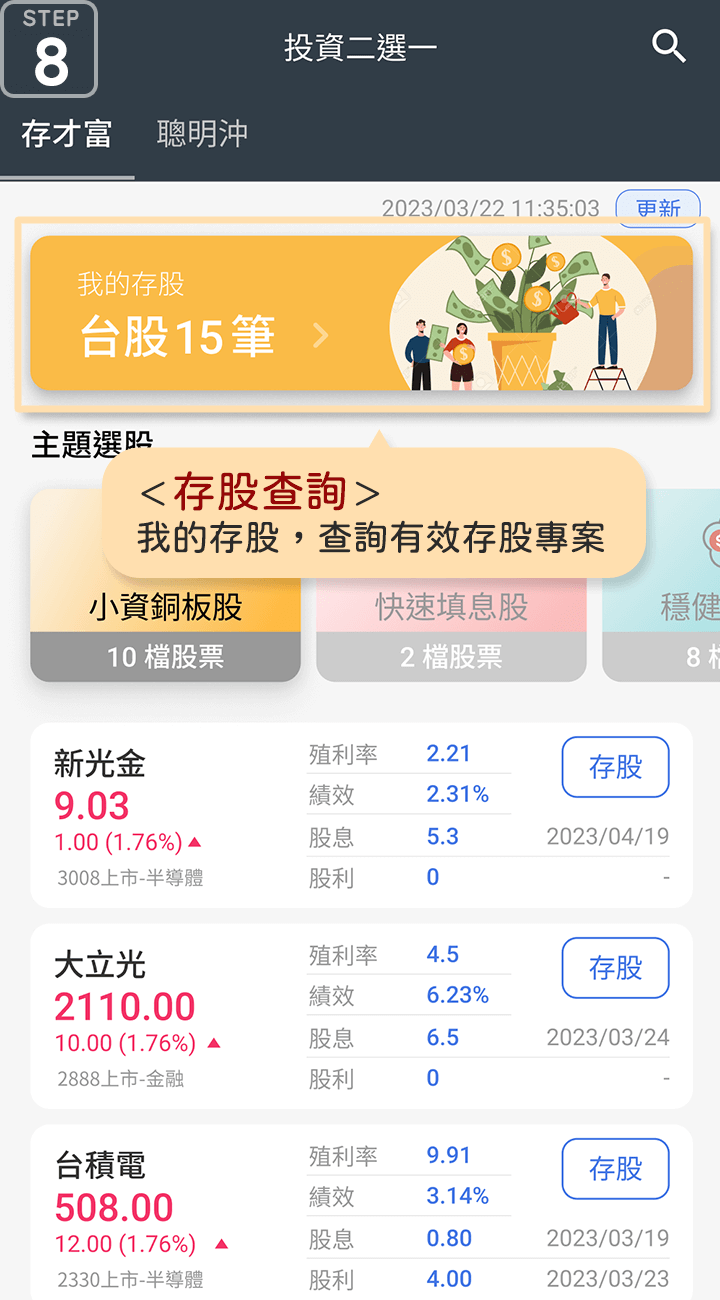Tap 存股 button for 大立光
Screen dimensions: 720x1300
[x=615, y=968]
